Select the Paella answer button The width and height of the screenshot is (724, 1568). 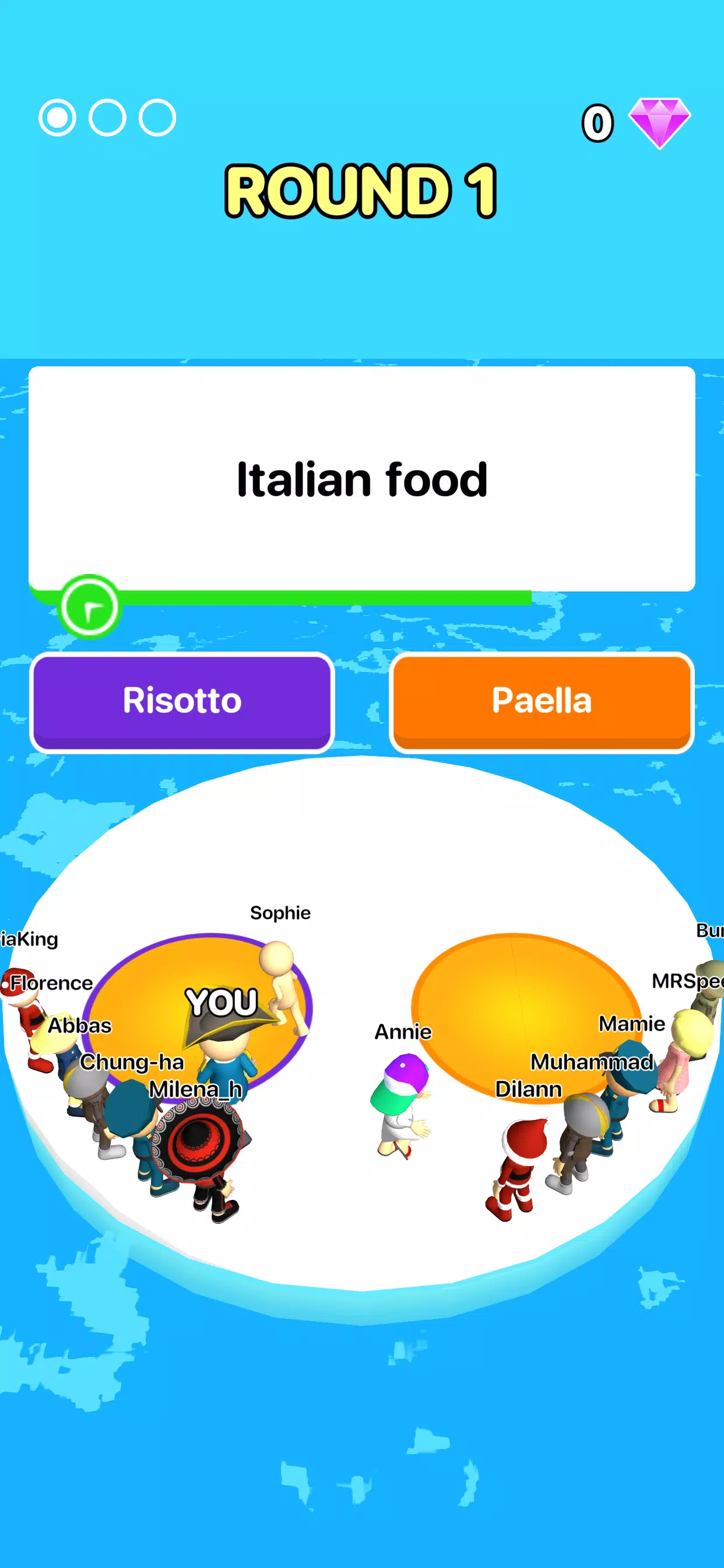click(541, 701)
